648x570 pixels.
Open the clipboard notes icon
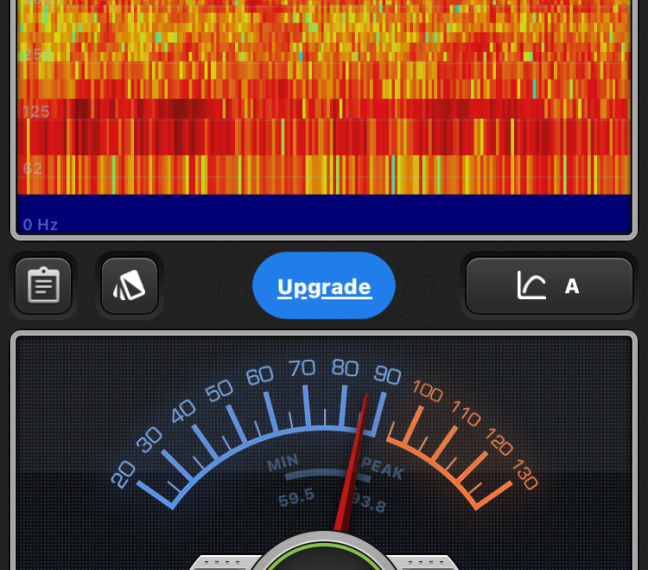pos(43,286)
